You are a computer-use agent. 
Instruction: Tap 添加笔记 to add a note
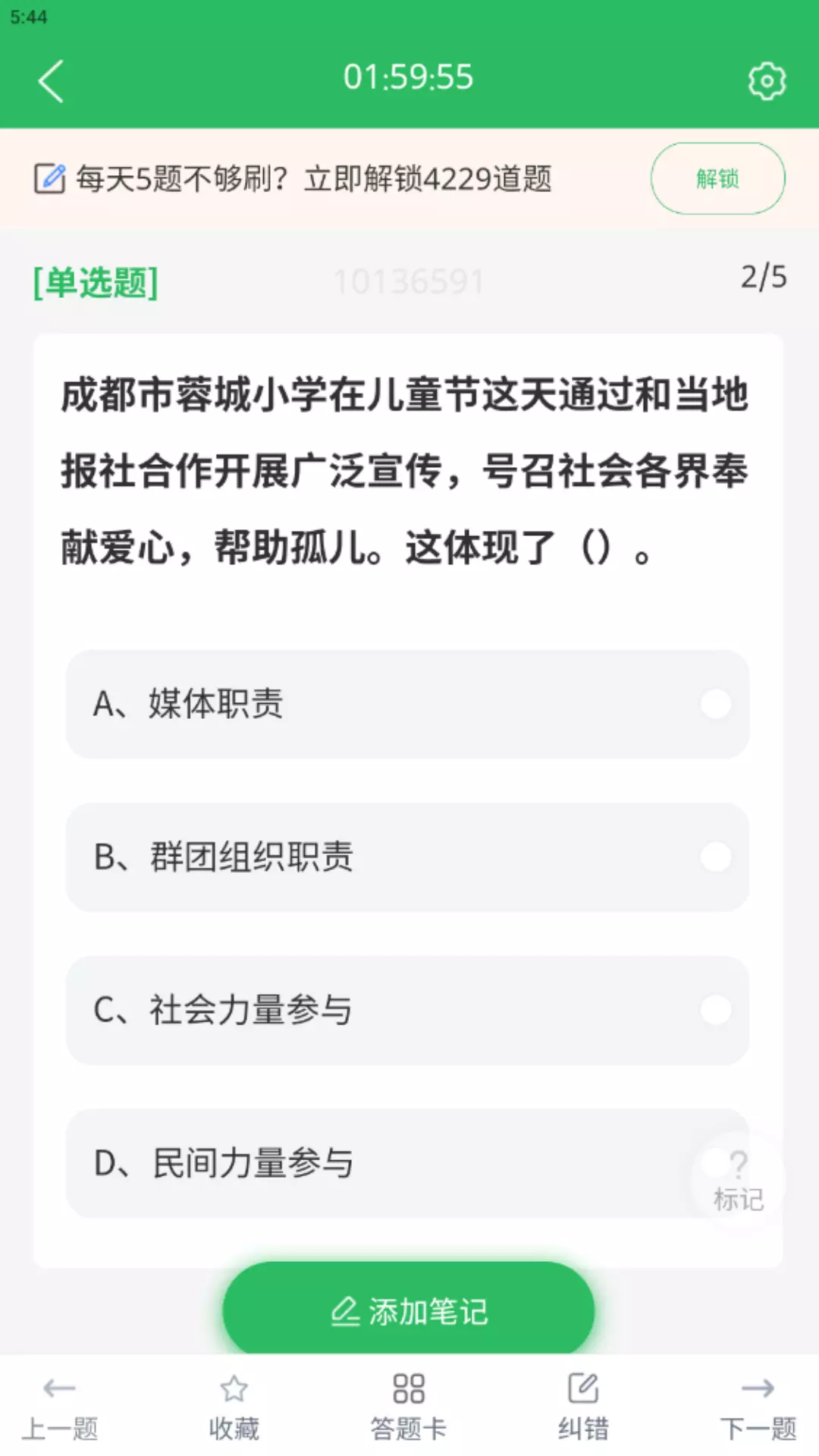(409, 1310)
